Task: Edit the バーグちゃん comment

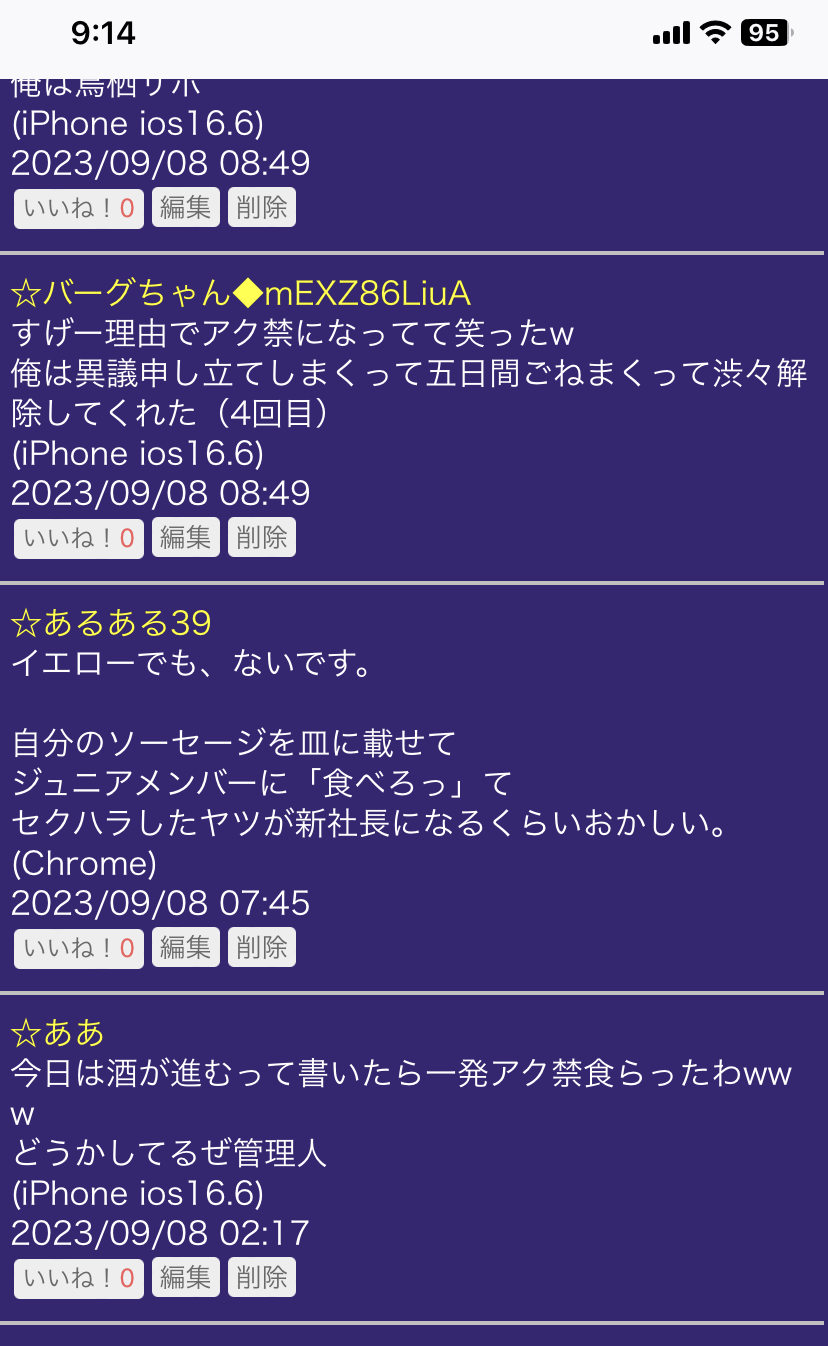Action: pos(186,538)
